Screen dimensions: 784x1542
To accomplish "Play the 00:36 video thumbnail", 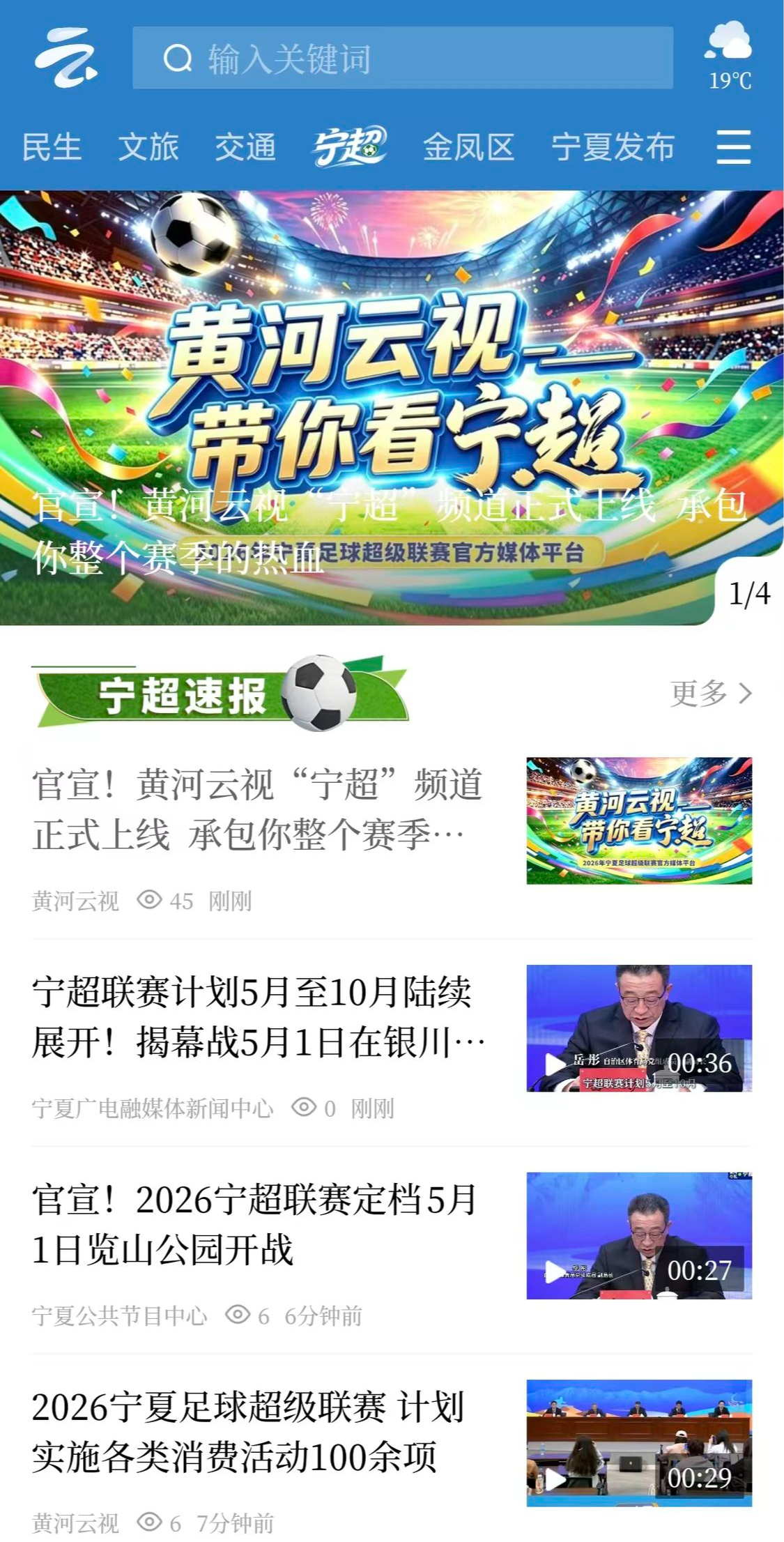I will point(638,1028).
